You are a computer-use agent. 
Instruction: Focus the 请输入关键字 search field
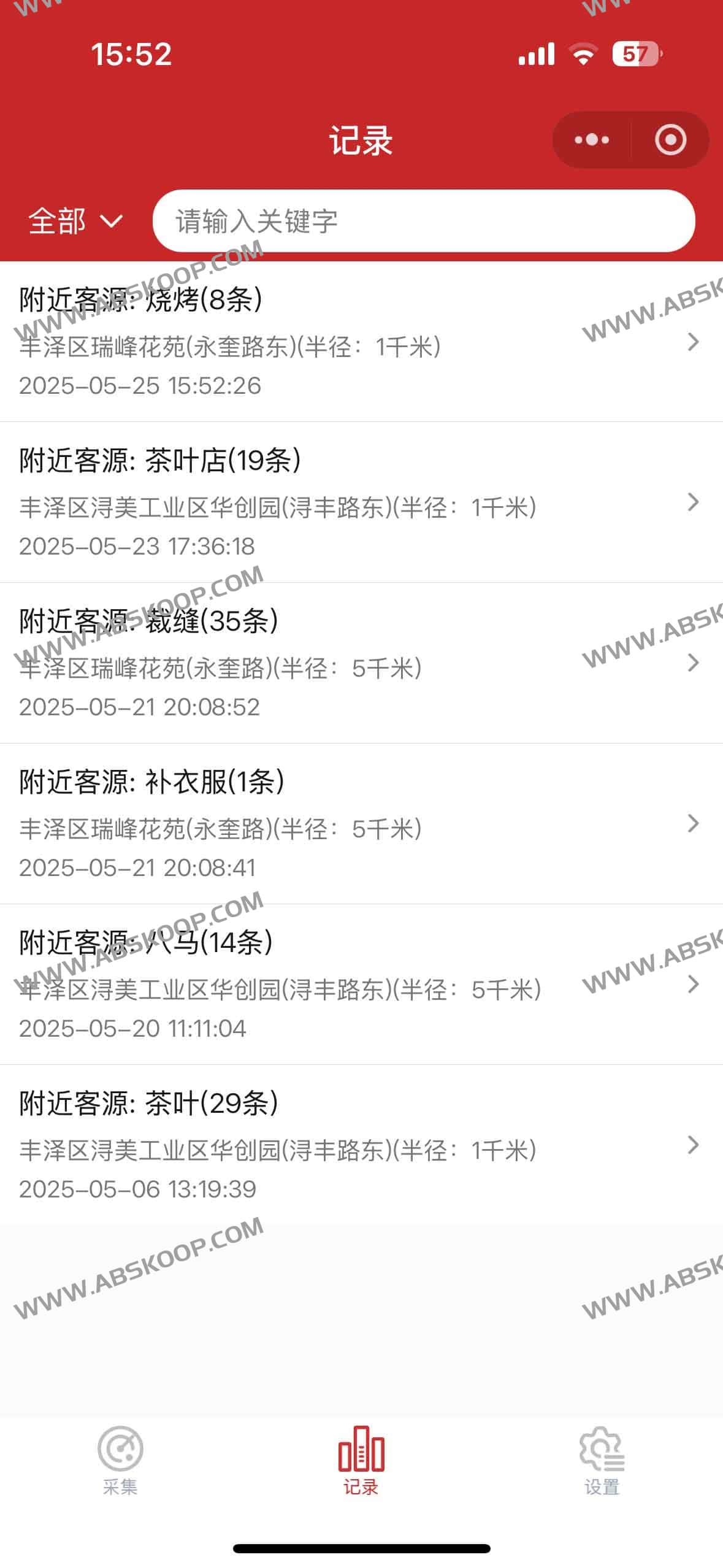tap(423, 221)
